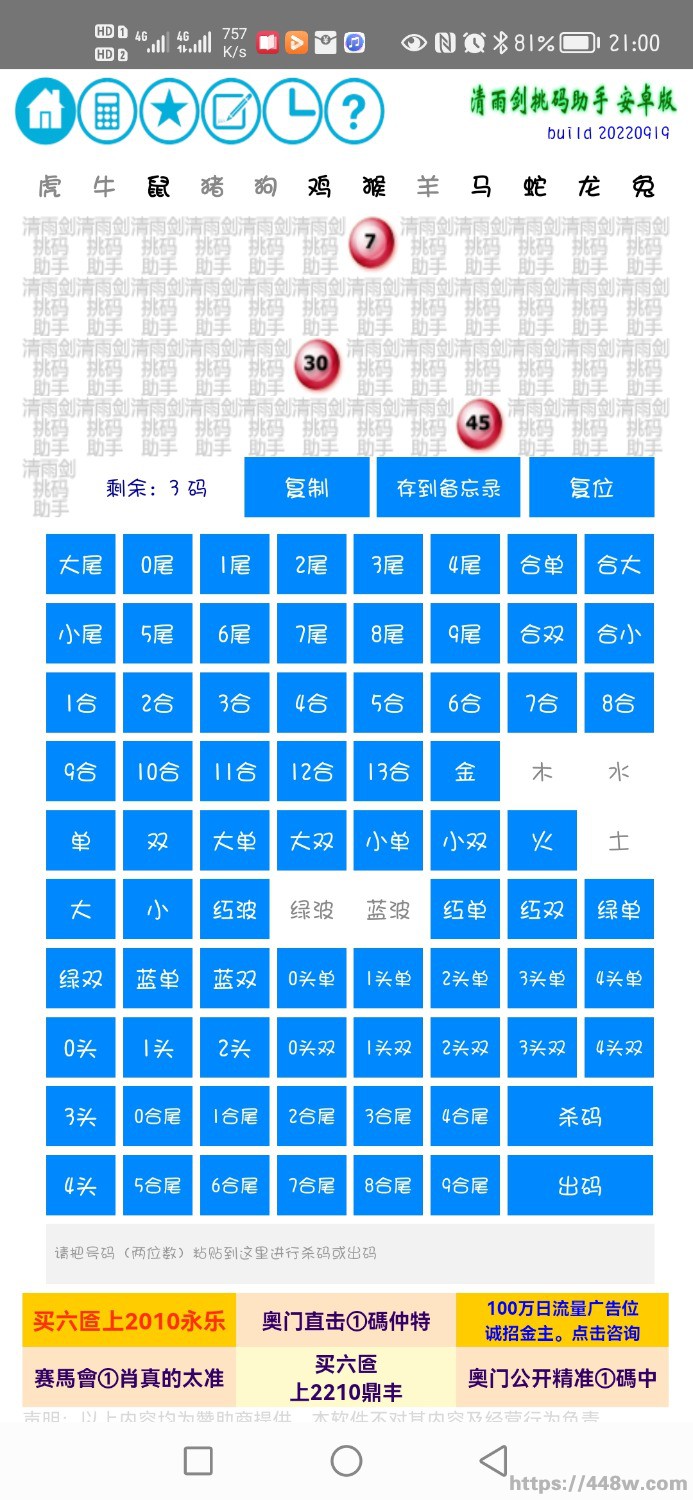693x1500 pixels.
Task: Choose the 杀码 action button
Action: 580,1116
